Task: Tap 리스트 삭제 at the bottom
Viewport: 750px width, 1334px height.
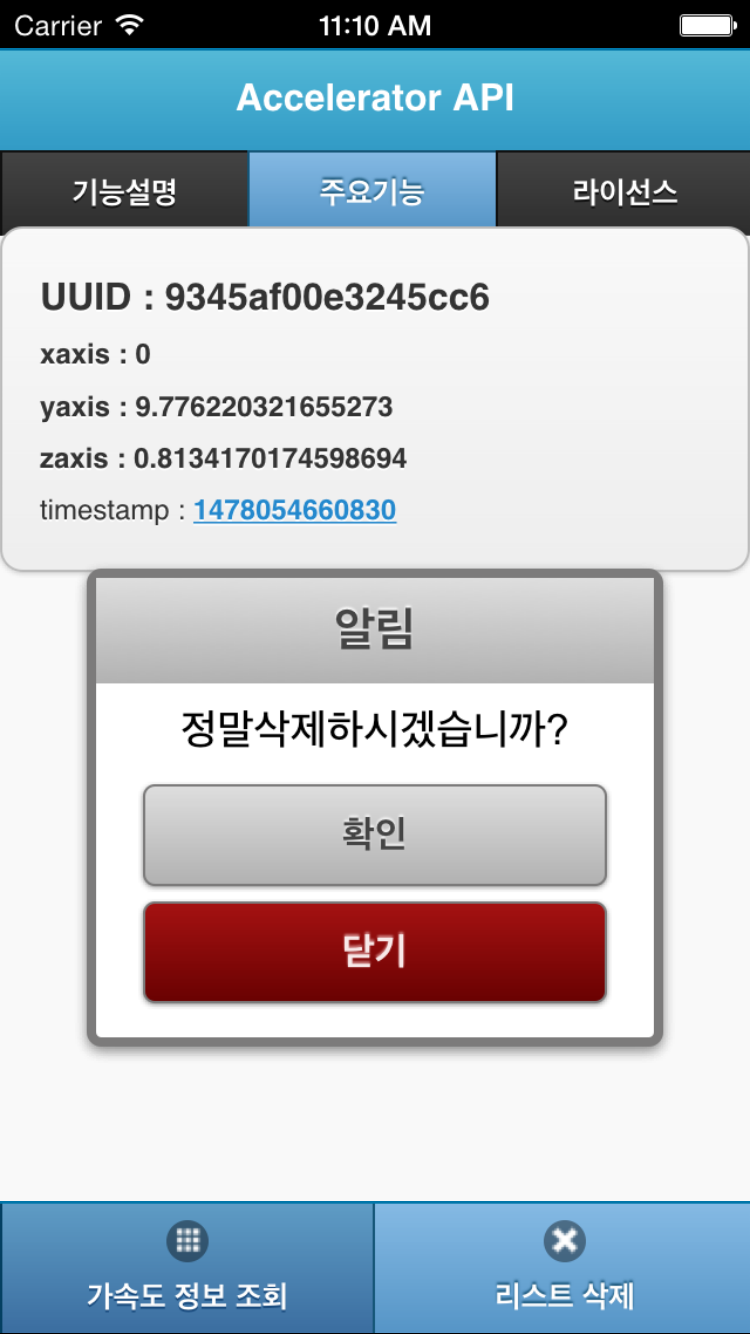Action: coord(563,1268)
